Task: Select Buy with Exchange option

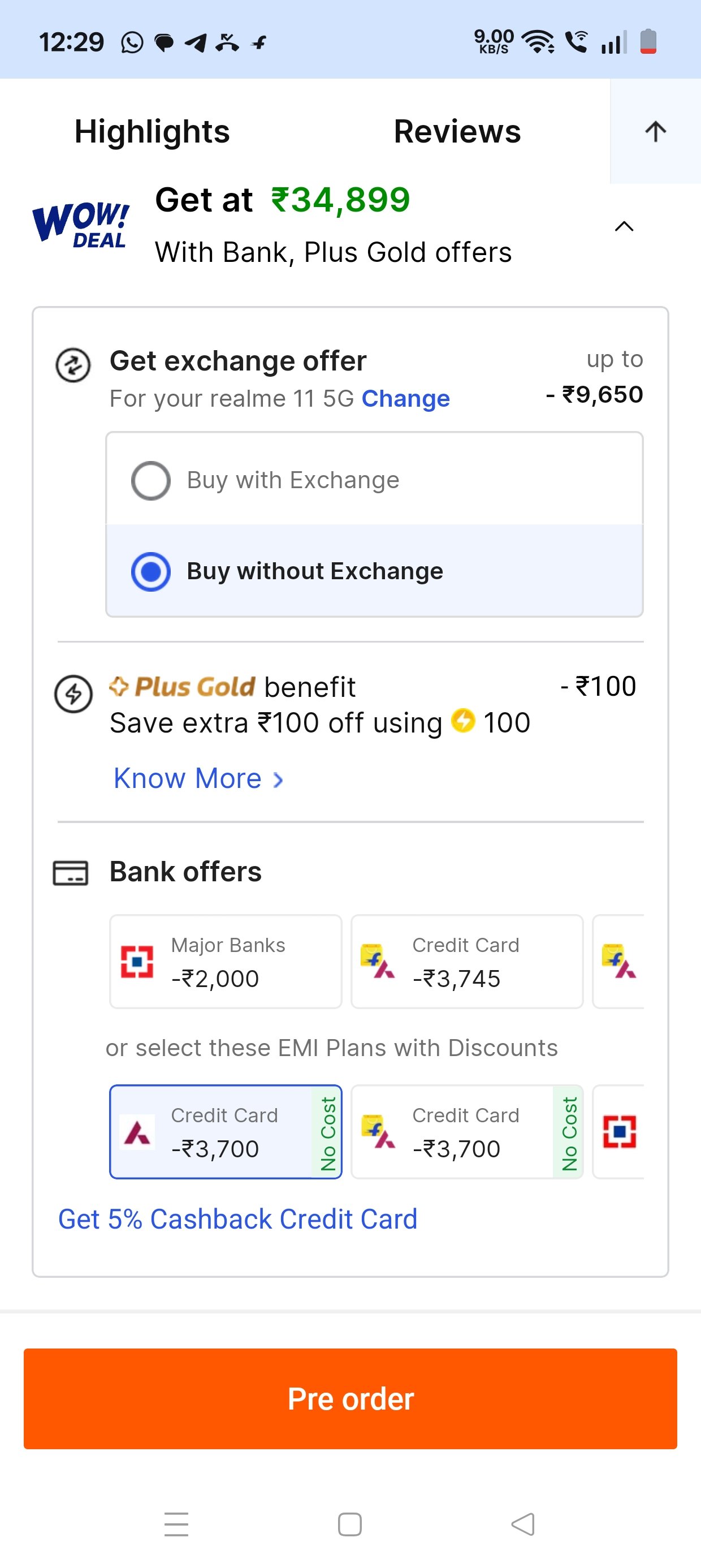Action: click(x=374, y=480)
